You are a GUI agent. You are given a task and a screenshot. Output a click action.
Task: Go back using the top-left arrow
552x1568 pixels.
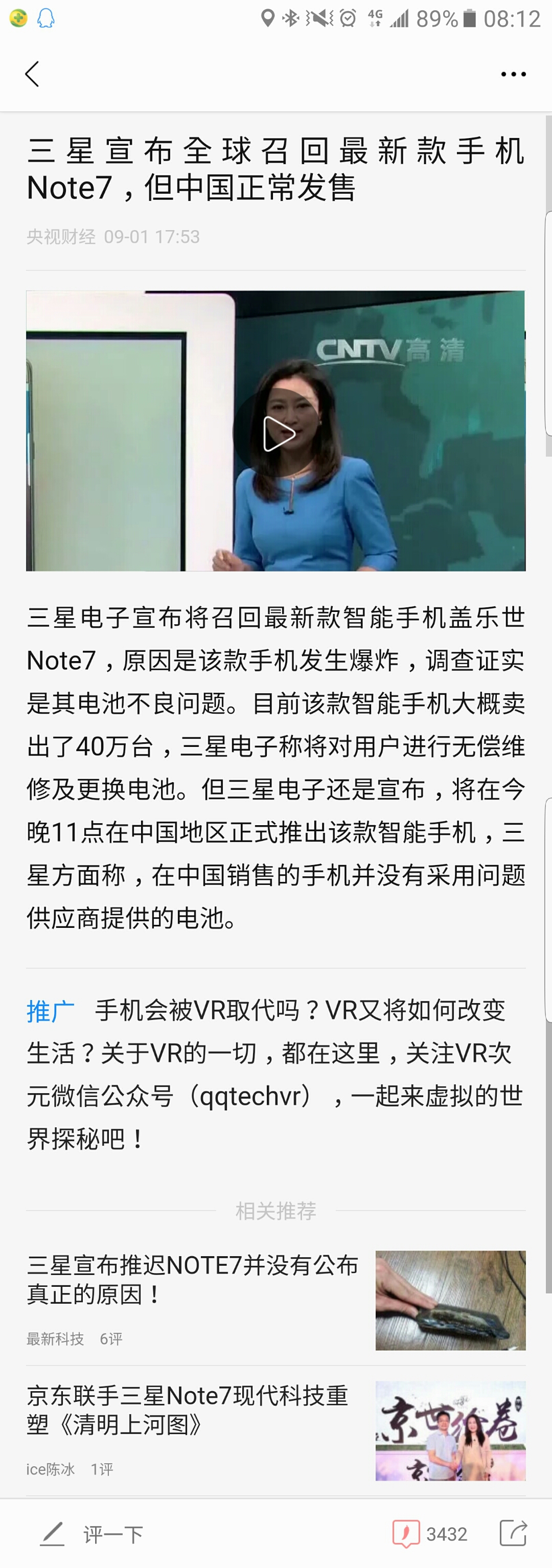[x=32, y=74]
